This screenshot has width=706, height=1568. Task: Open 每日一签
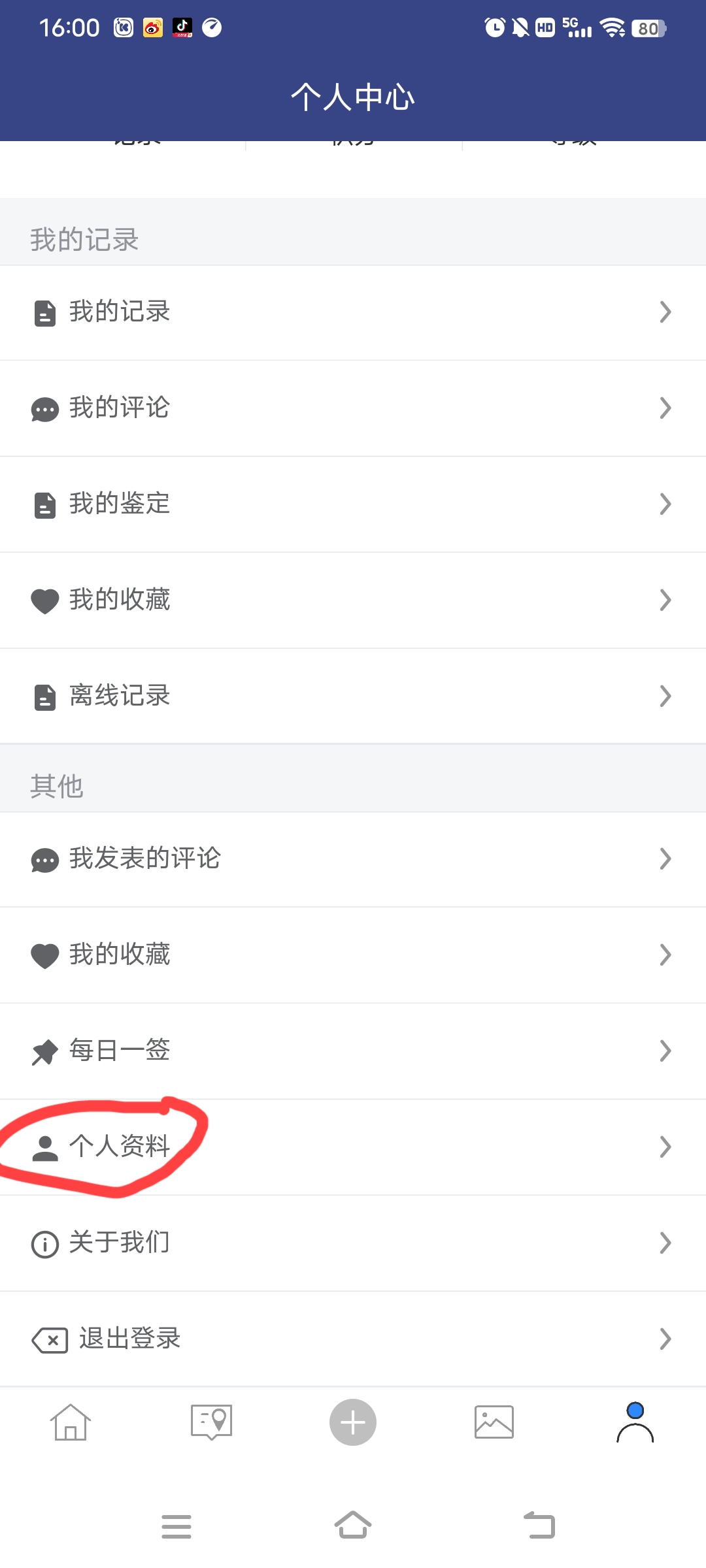tap(353, 1051)
